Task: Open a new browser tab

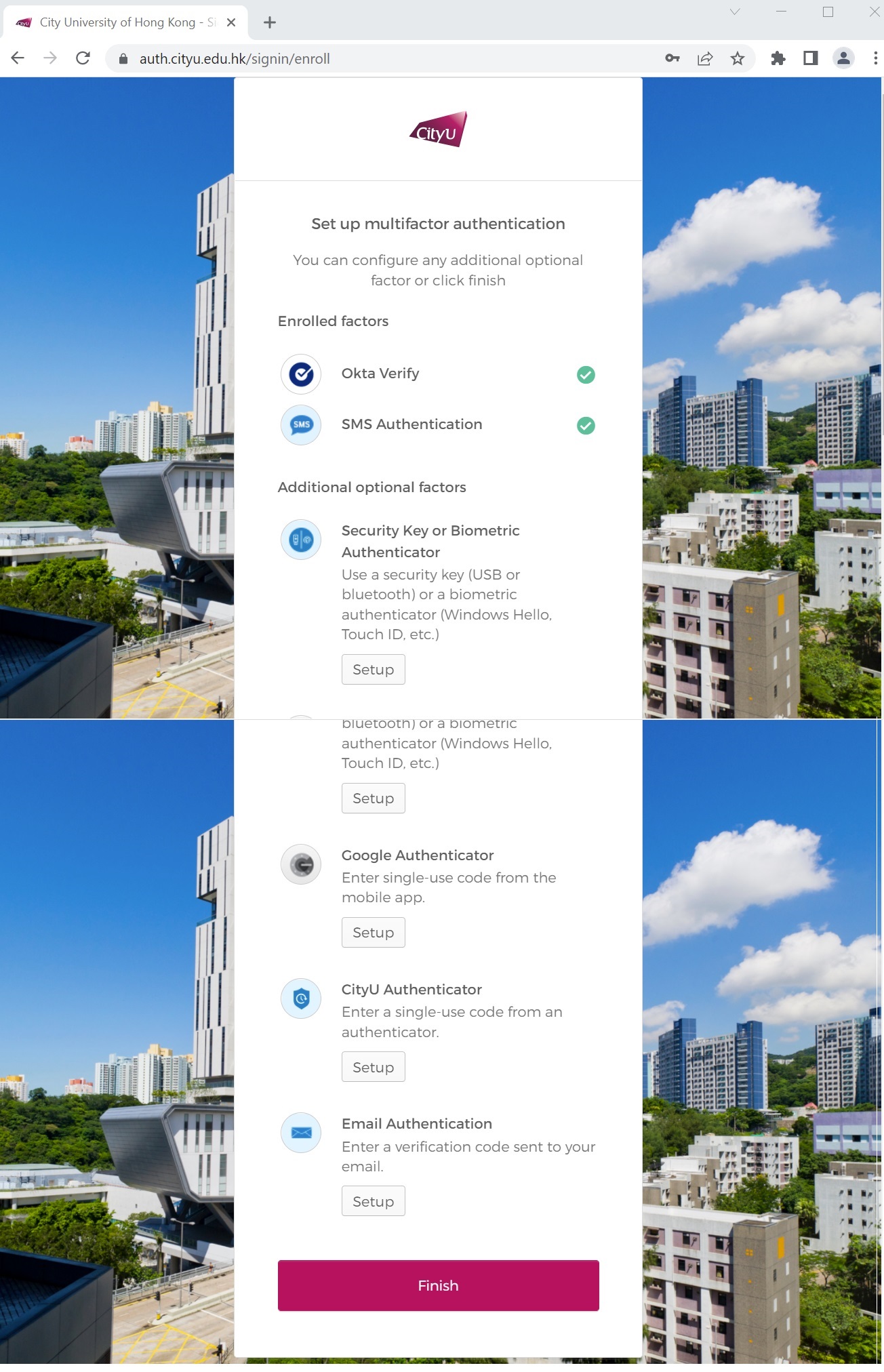Action: click(270, 22)
